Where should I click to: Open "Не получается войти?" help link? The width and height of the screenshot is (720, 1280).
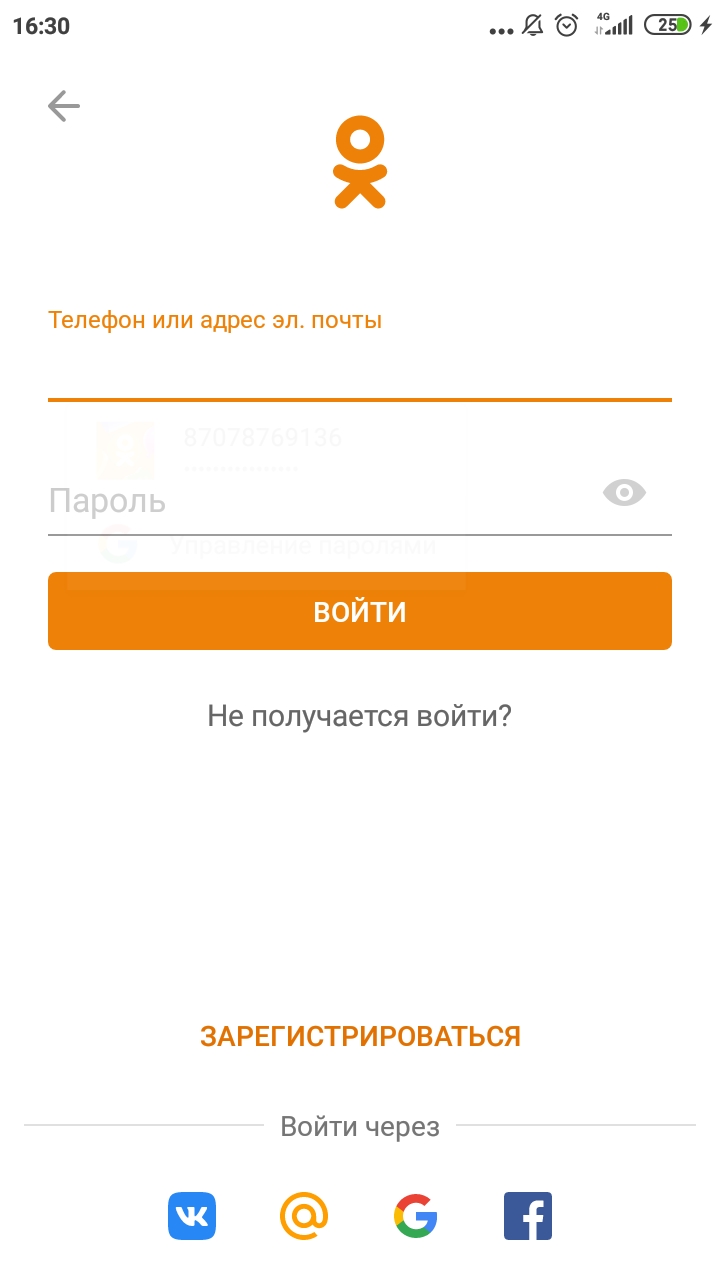click(360, 716)
